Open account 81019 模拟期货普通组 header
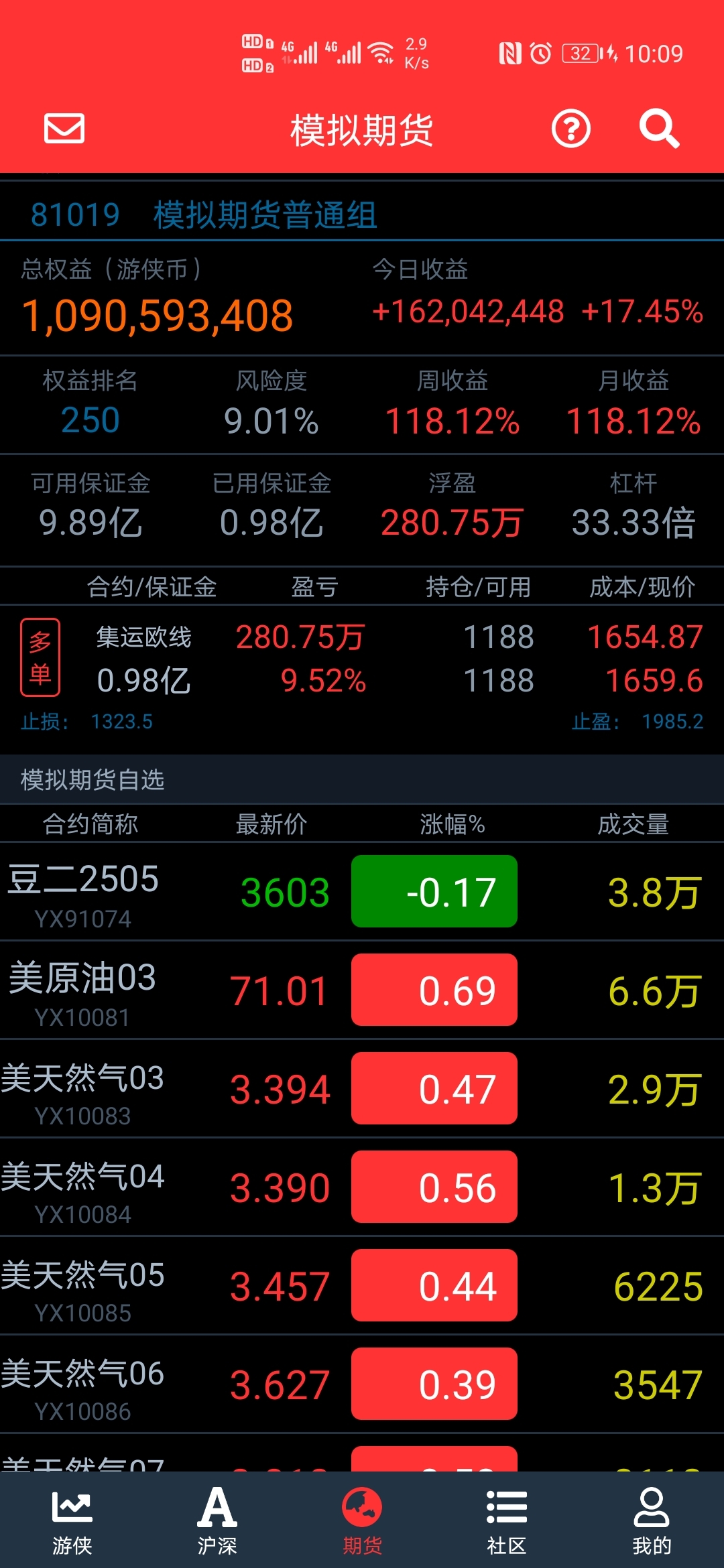724x1568 pixels. coord(362,215)
